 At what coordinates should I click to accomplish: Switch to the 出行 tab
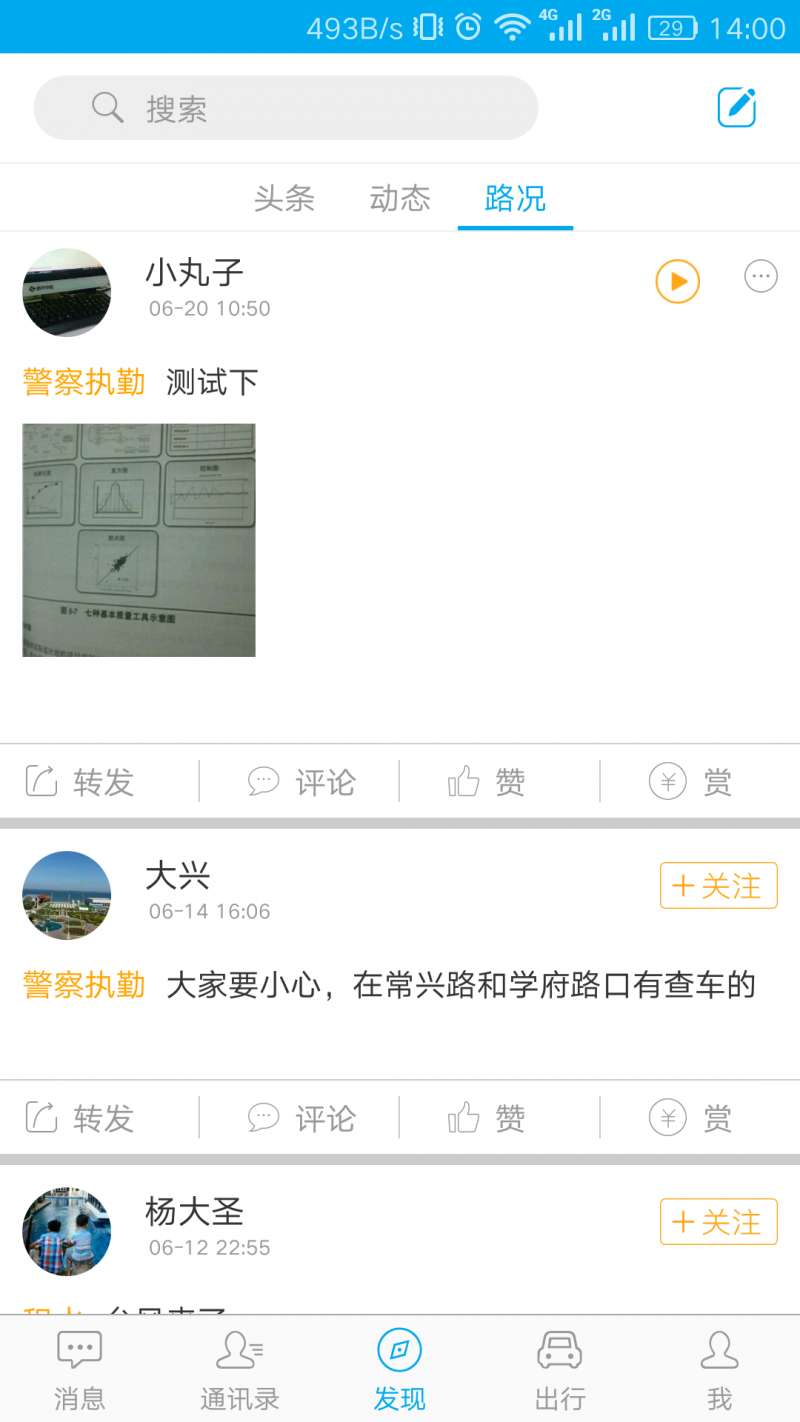coord(560,1370)
